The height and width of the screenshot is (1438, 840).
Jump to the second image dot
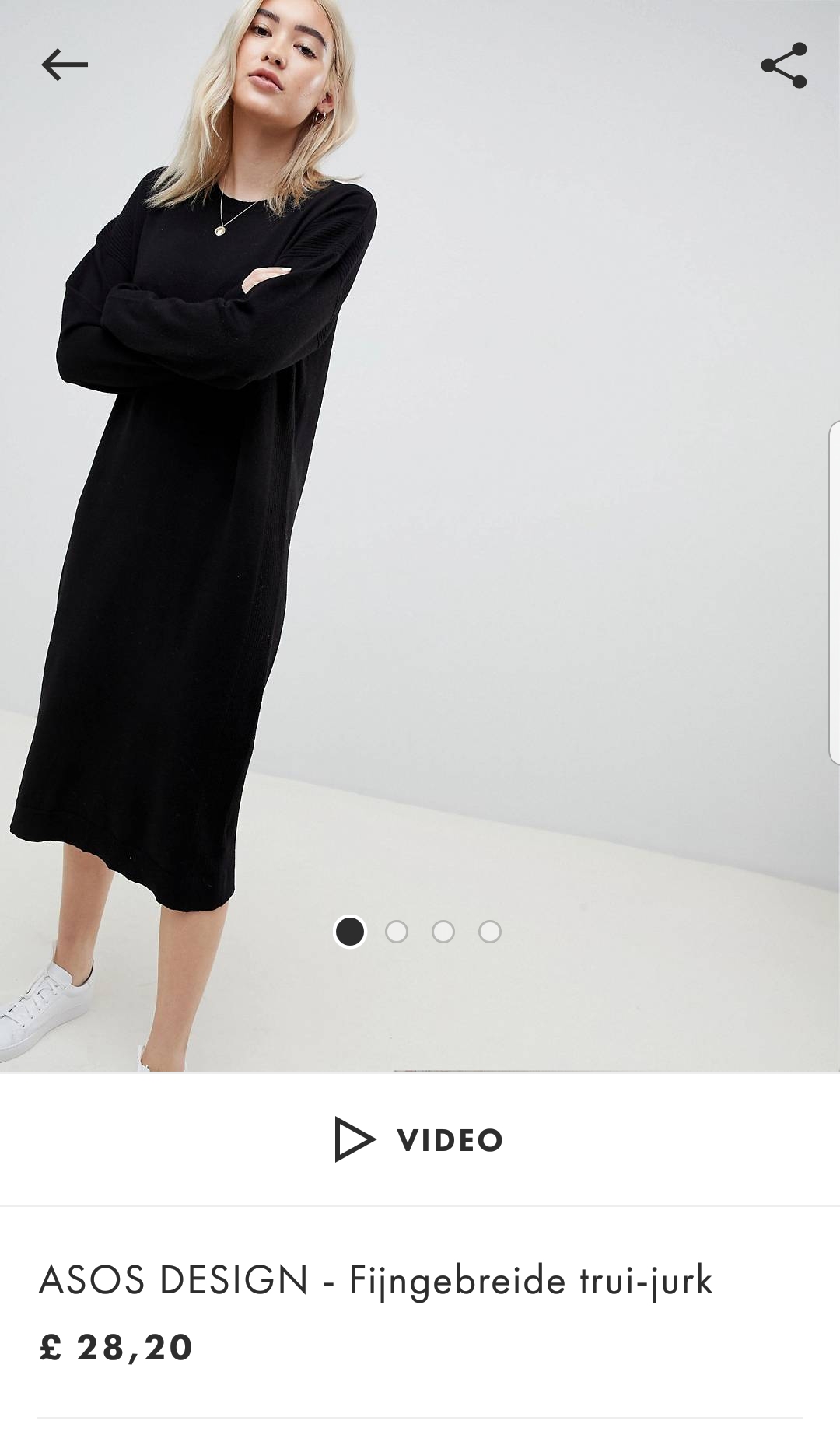[x=397, y=932]
